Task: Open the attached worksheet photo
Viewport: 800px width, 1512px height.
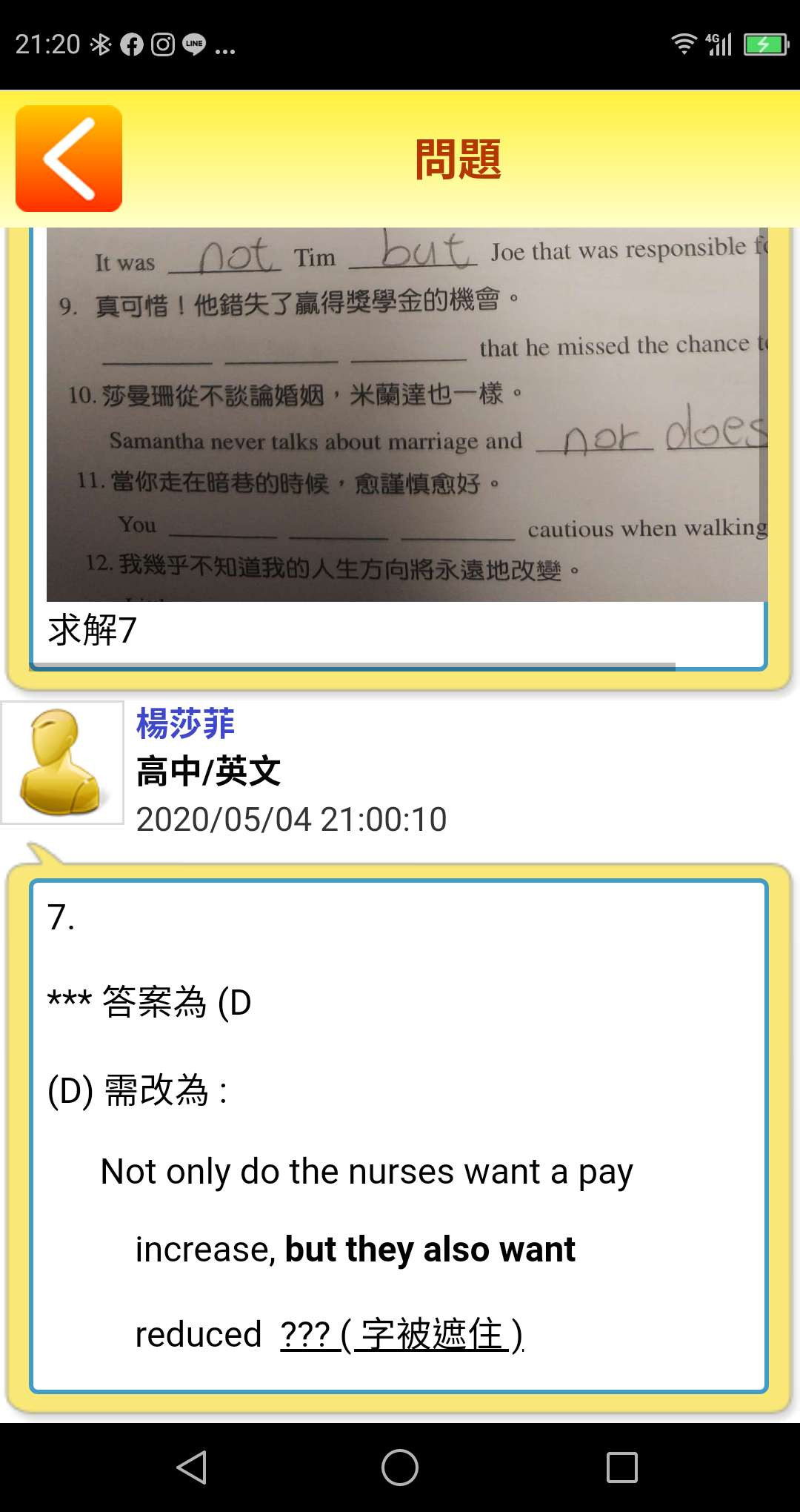Action: pos(407,414)
